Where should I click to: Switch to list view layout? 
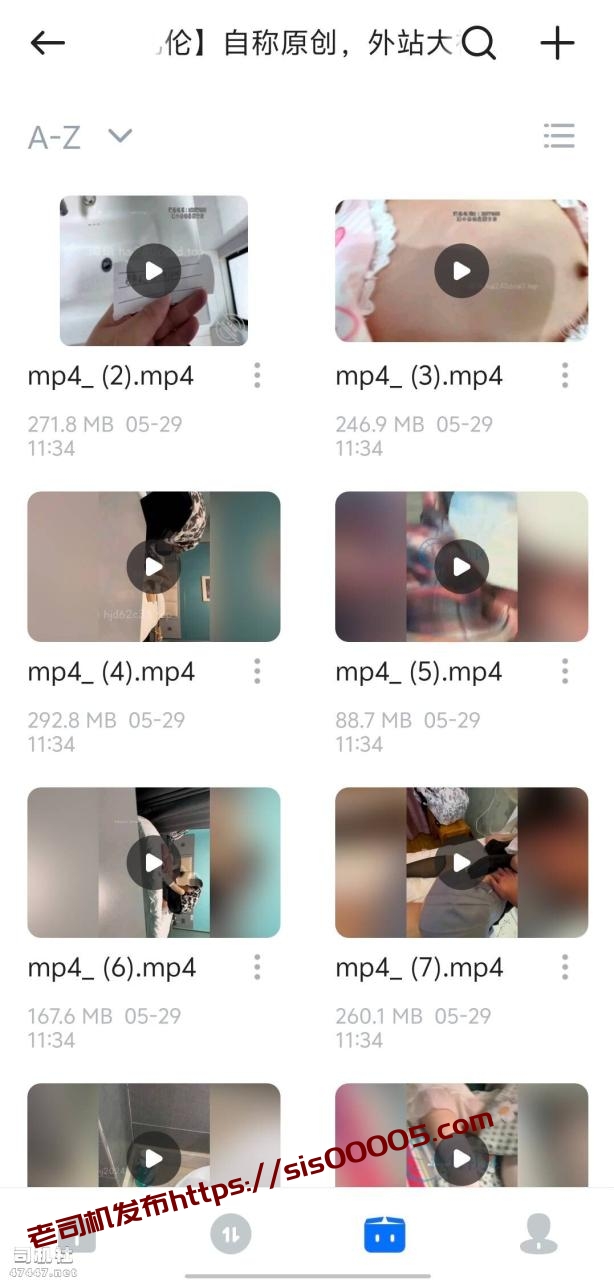point(559,136)
